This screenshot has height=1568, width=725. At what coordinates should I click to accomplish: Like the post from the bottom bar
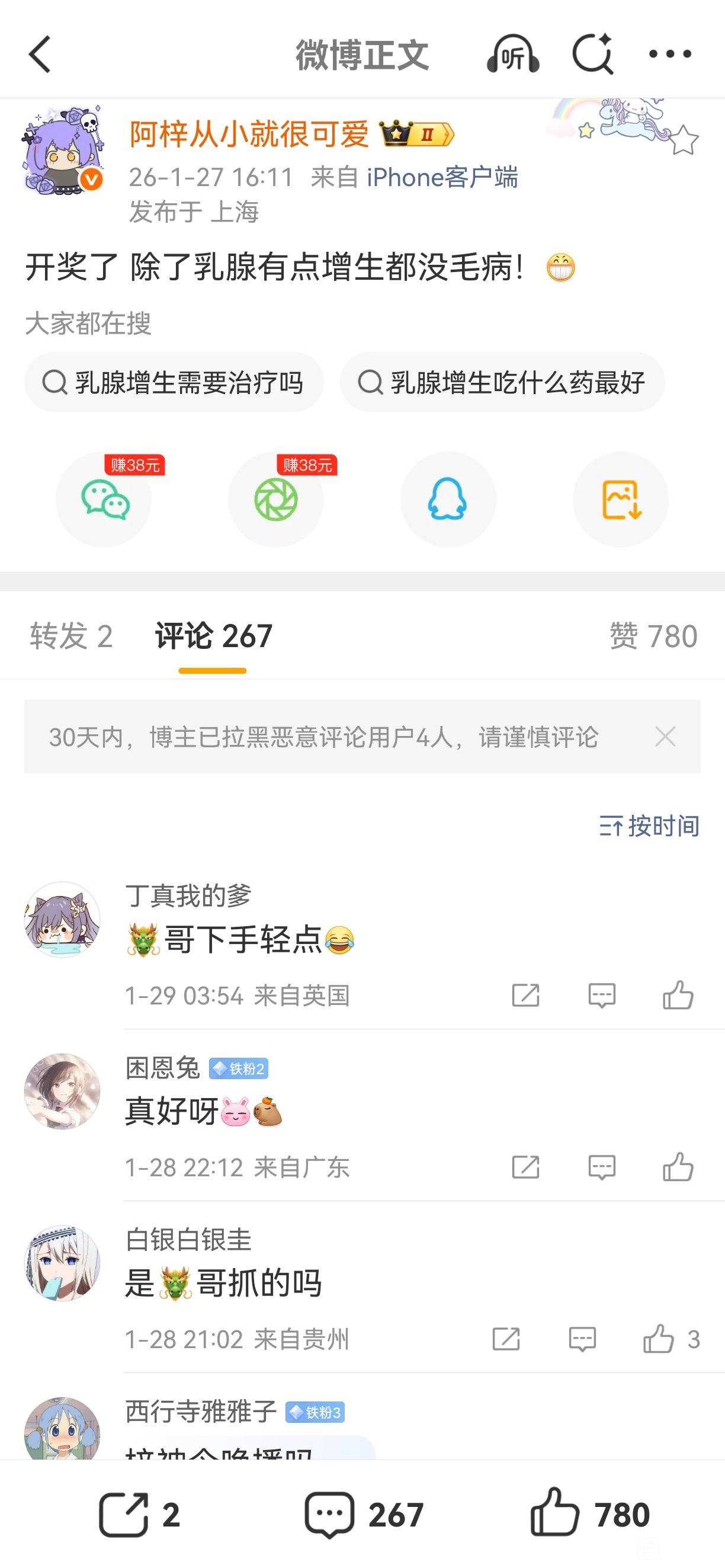[x=589, y=1514]
